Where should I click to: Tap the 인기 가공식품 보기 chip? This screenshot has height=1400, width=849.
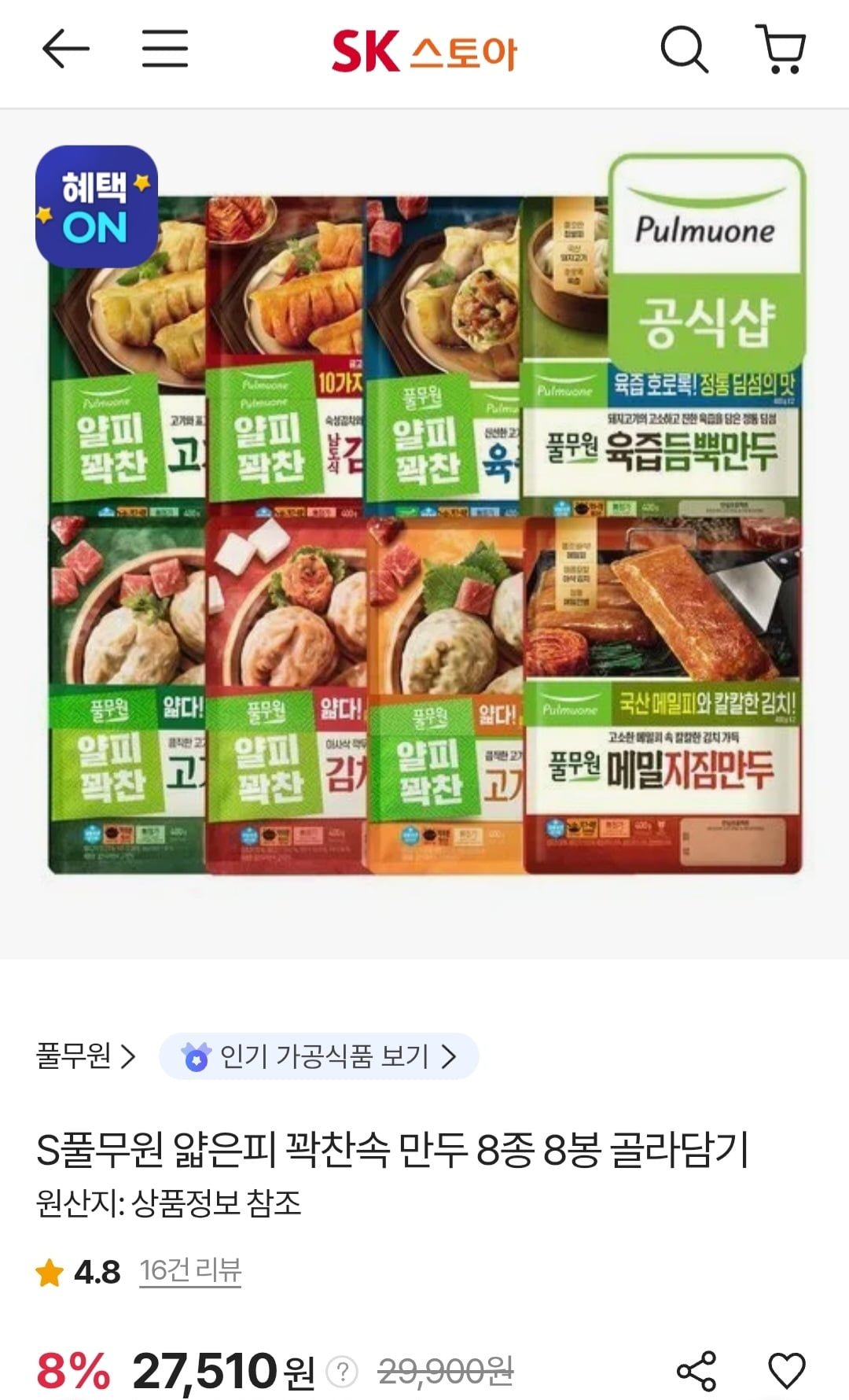coord(319,1056)
